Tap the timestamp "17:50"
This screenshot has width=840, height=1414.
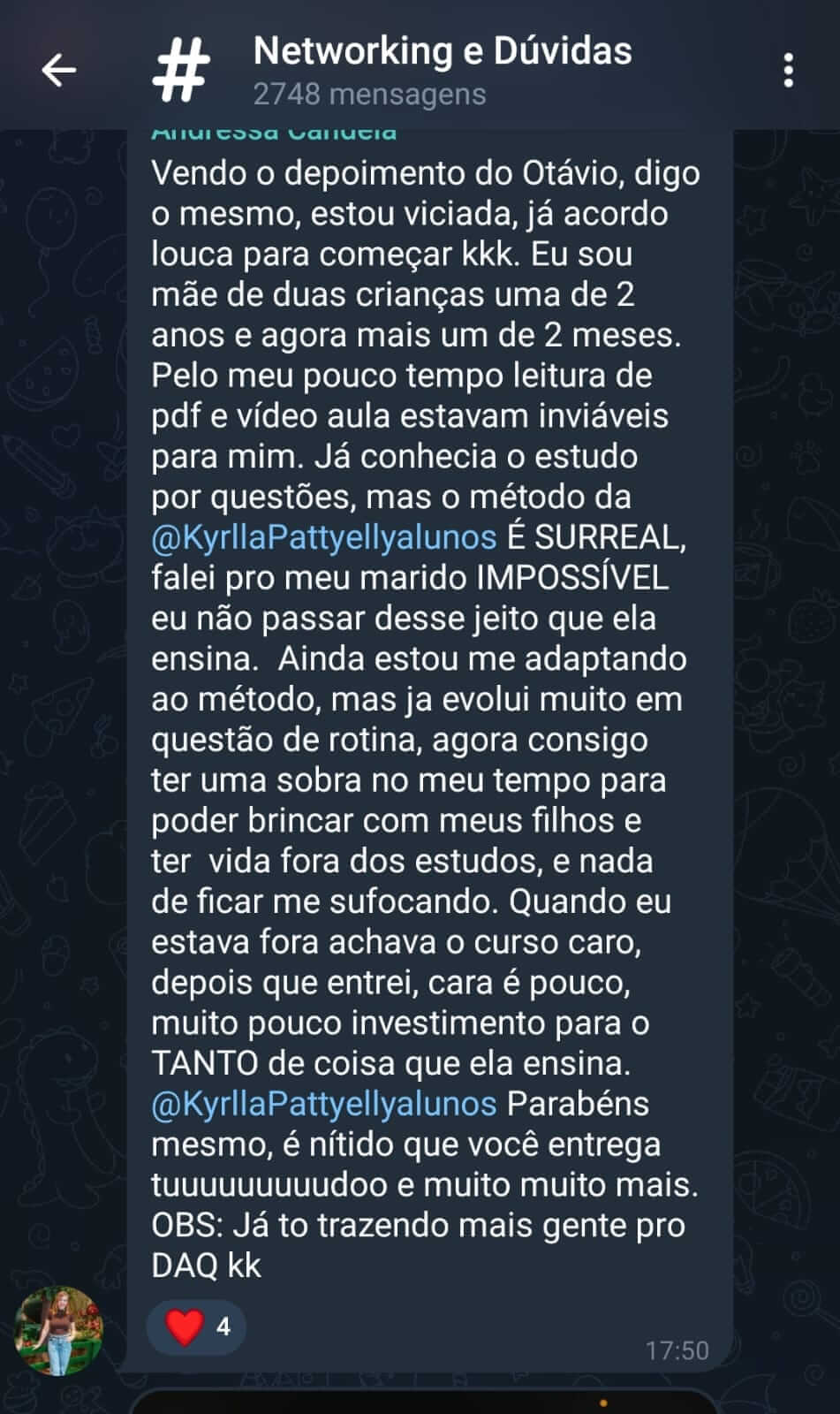(677, 1349)
